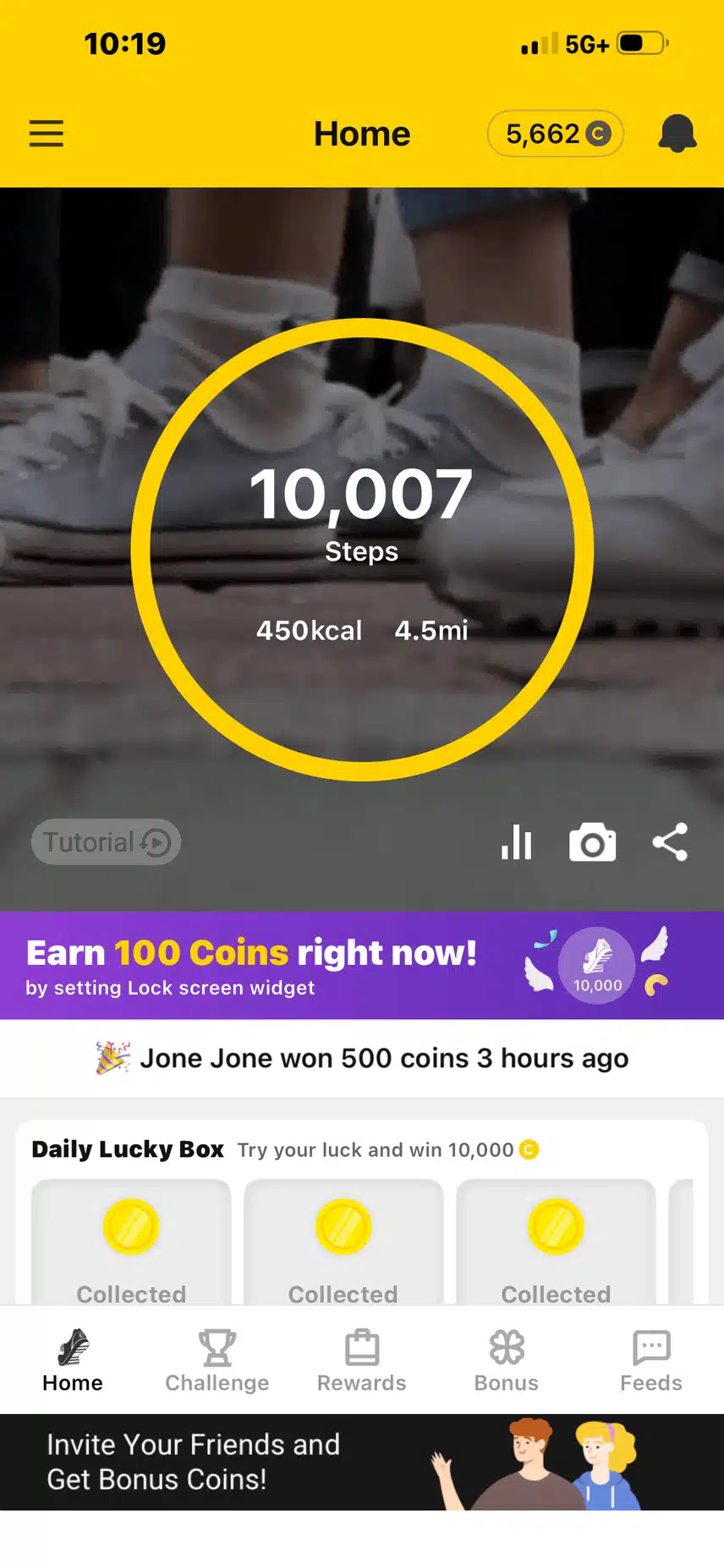Open the notifications bell
724x1568 pixels.
click(x=677, y=134)
